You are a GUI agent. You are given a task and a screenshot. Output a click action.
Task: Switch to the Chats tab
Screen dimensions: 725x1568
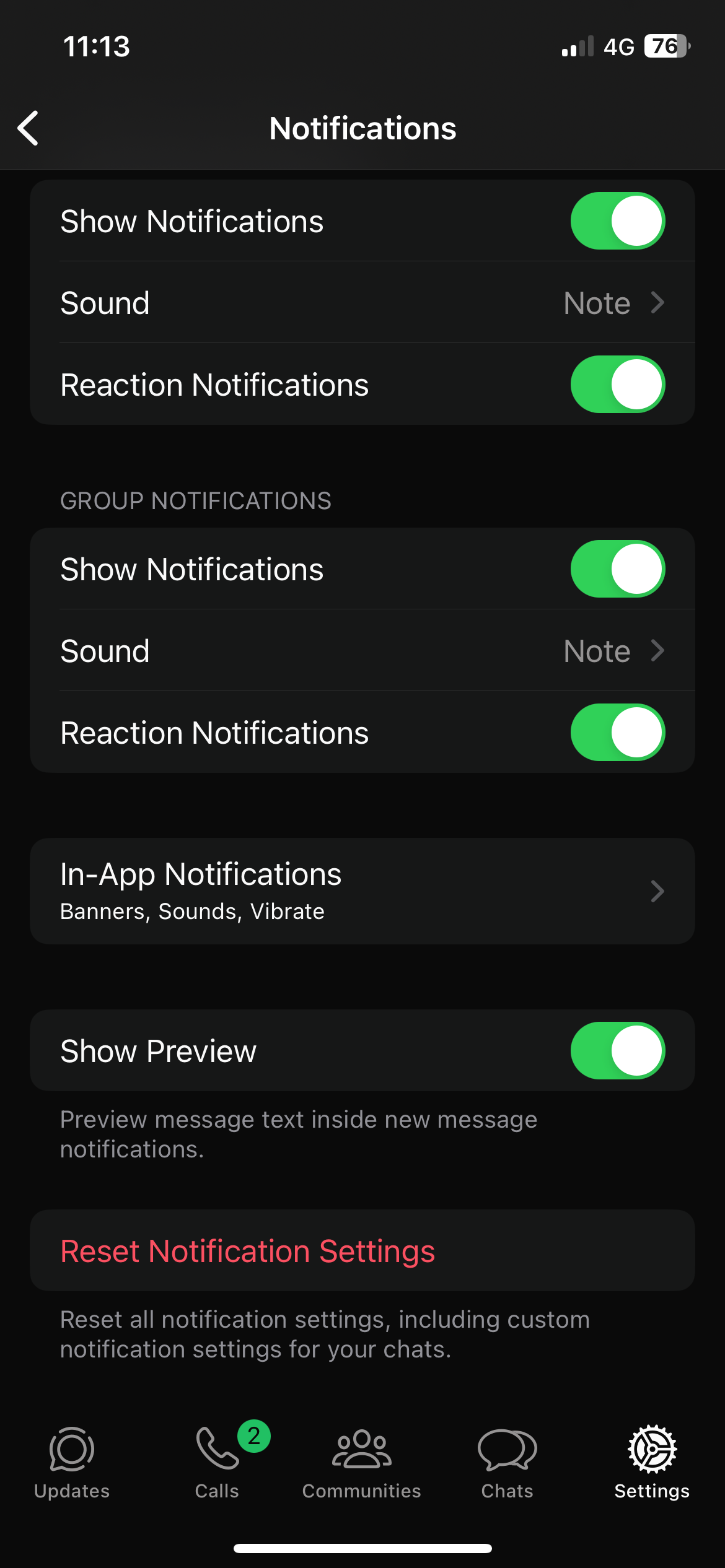507,1463
